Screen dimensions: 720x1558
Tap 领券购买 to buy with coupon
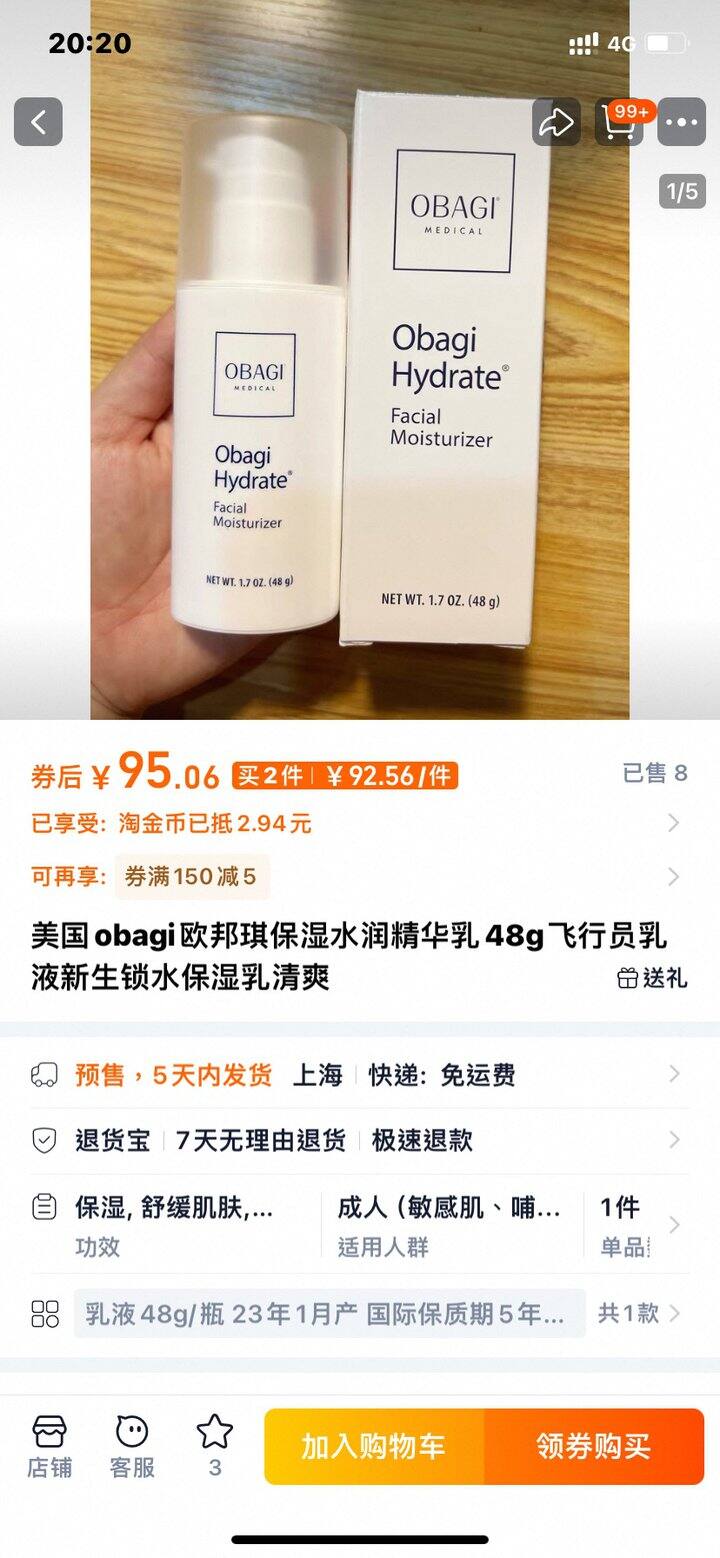(x=594, y=1446)
